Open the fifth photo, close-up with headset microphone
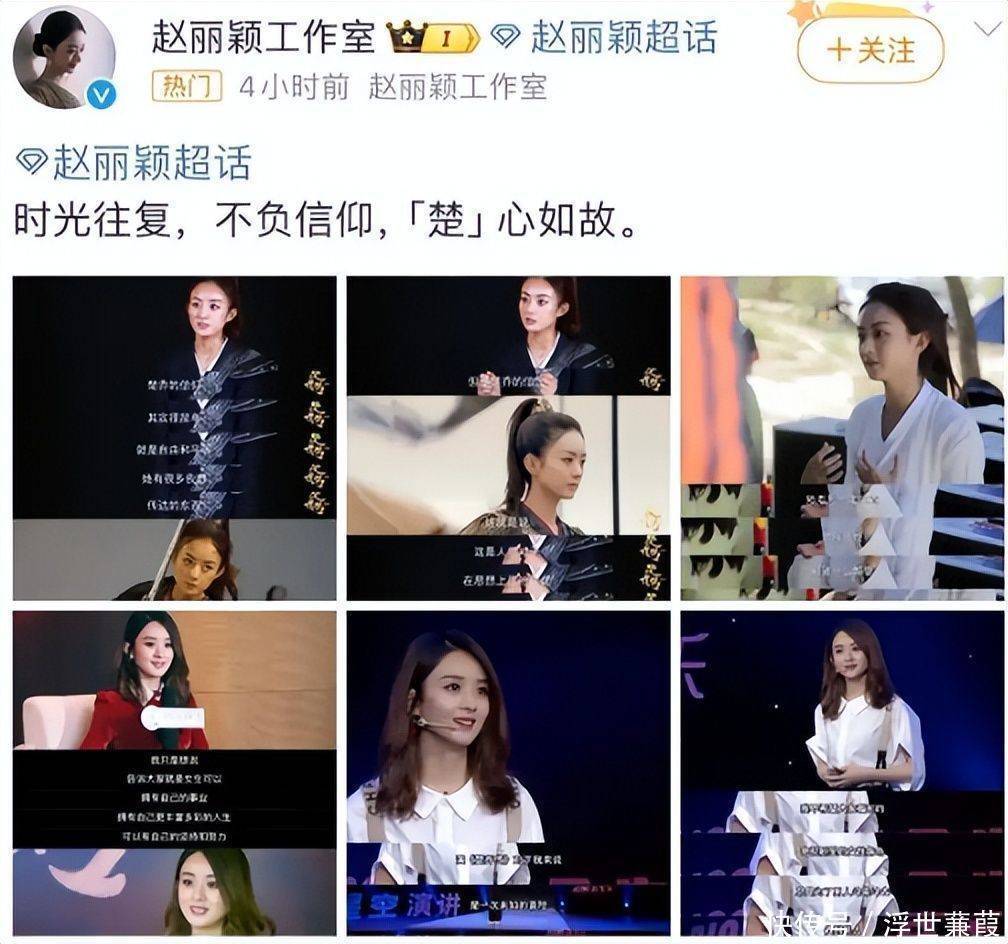Screen dimensions: 1008x944 (508, 772)
